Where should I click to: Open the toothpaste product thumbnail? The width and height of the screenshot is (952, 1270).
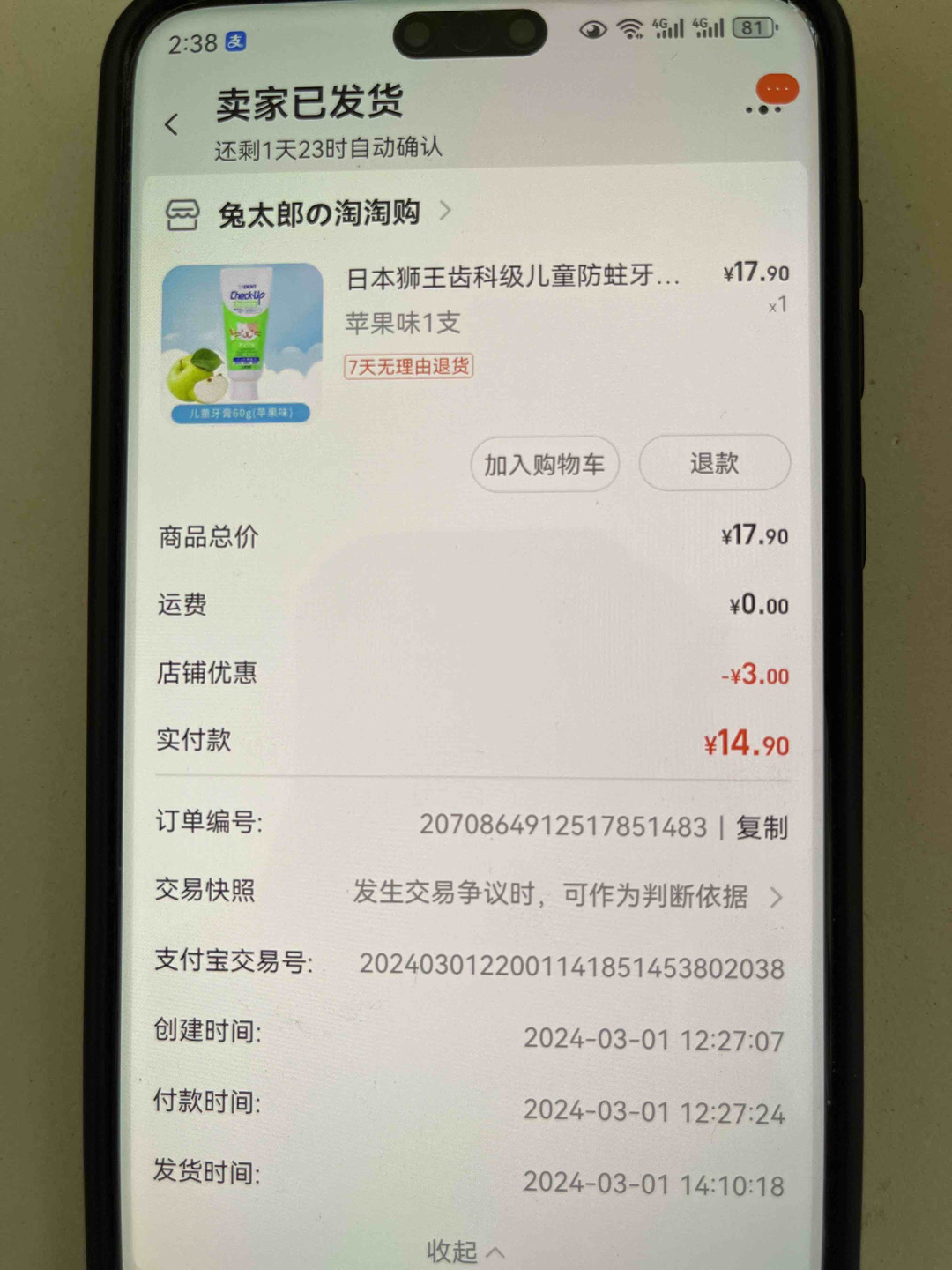[242, 344]
